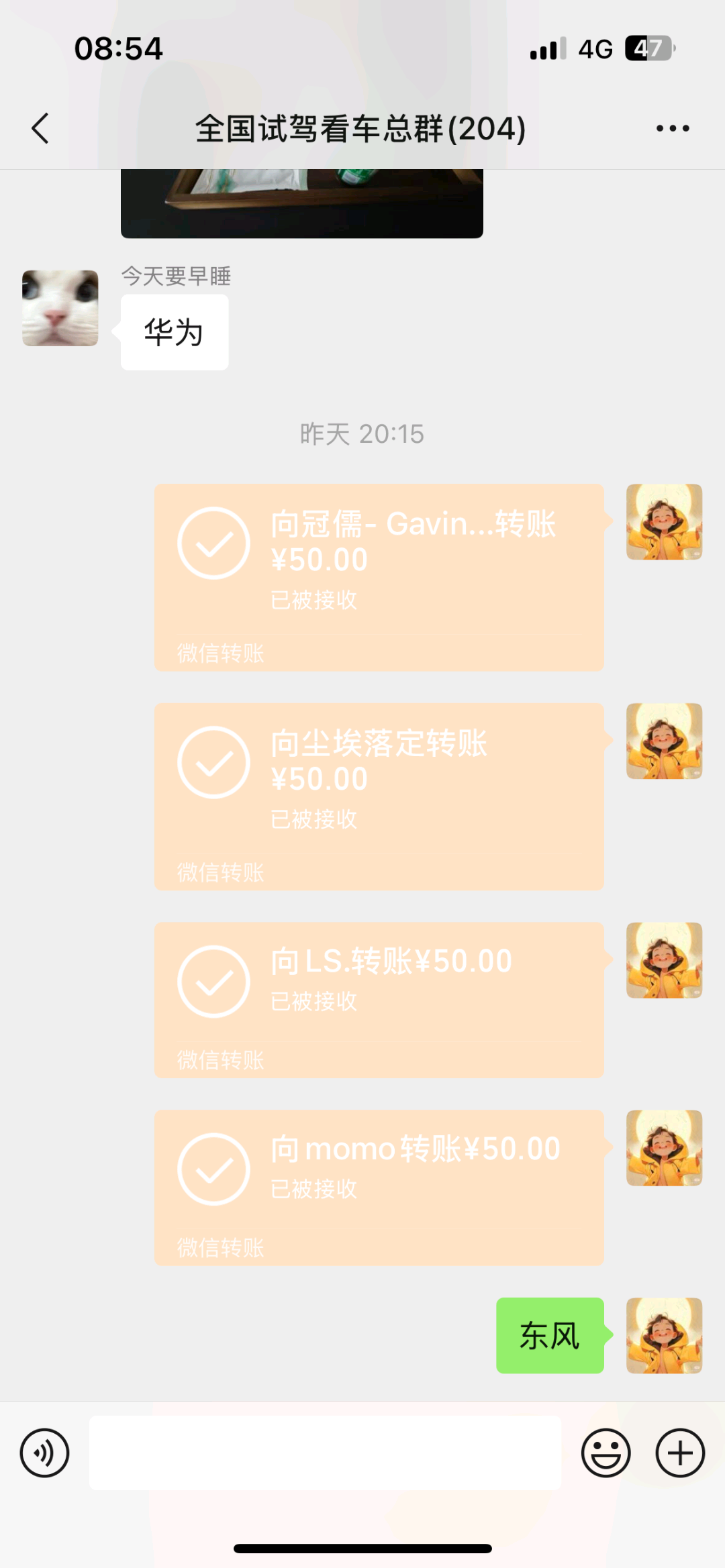Switch to voice message input
The image size is (725, 1568).
(44, 1453)
